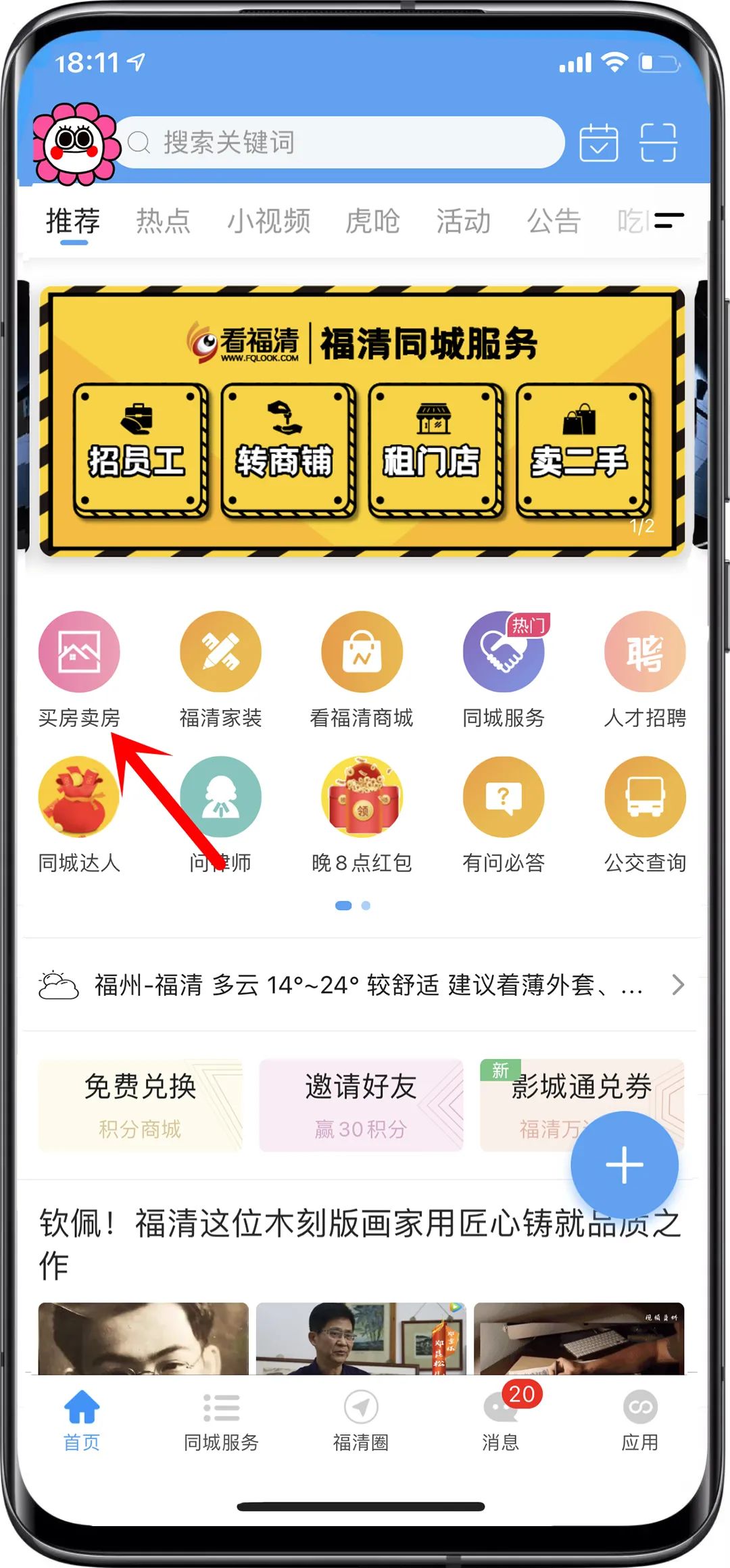This screenshot has height=1568, width=730.
Task: Tap the blue plus floating button
Action: [624, 1165]
